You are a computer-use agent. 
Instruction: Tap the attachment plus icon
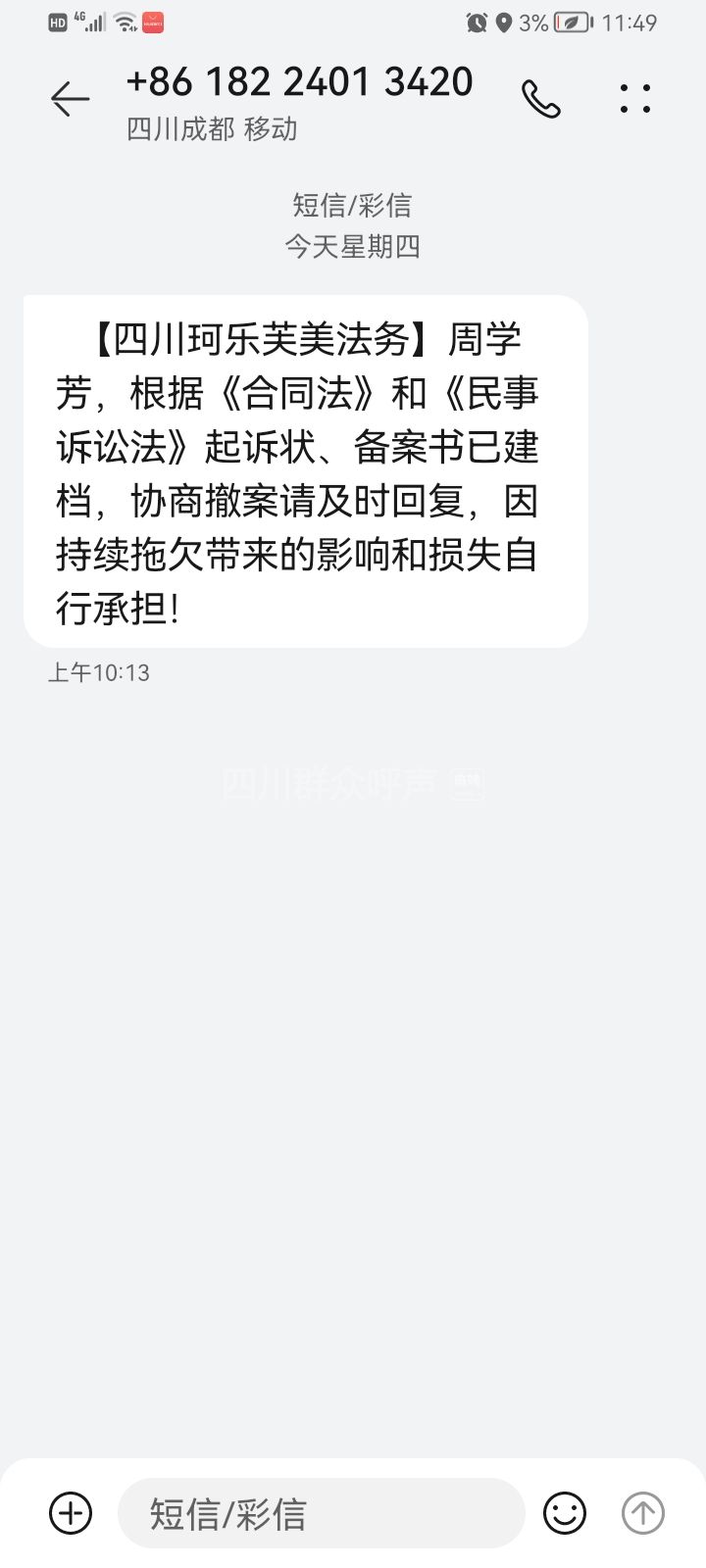click(71, 1513)
